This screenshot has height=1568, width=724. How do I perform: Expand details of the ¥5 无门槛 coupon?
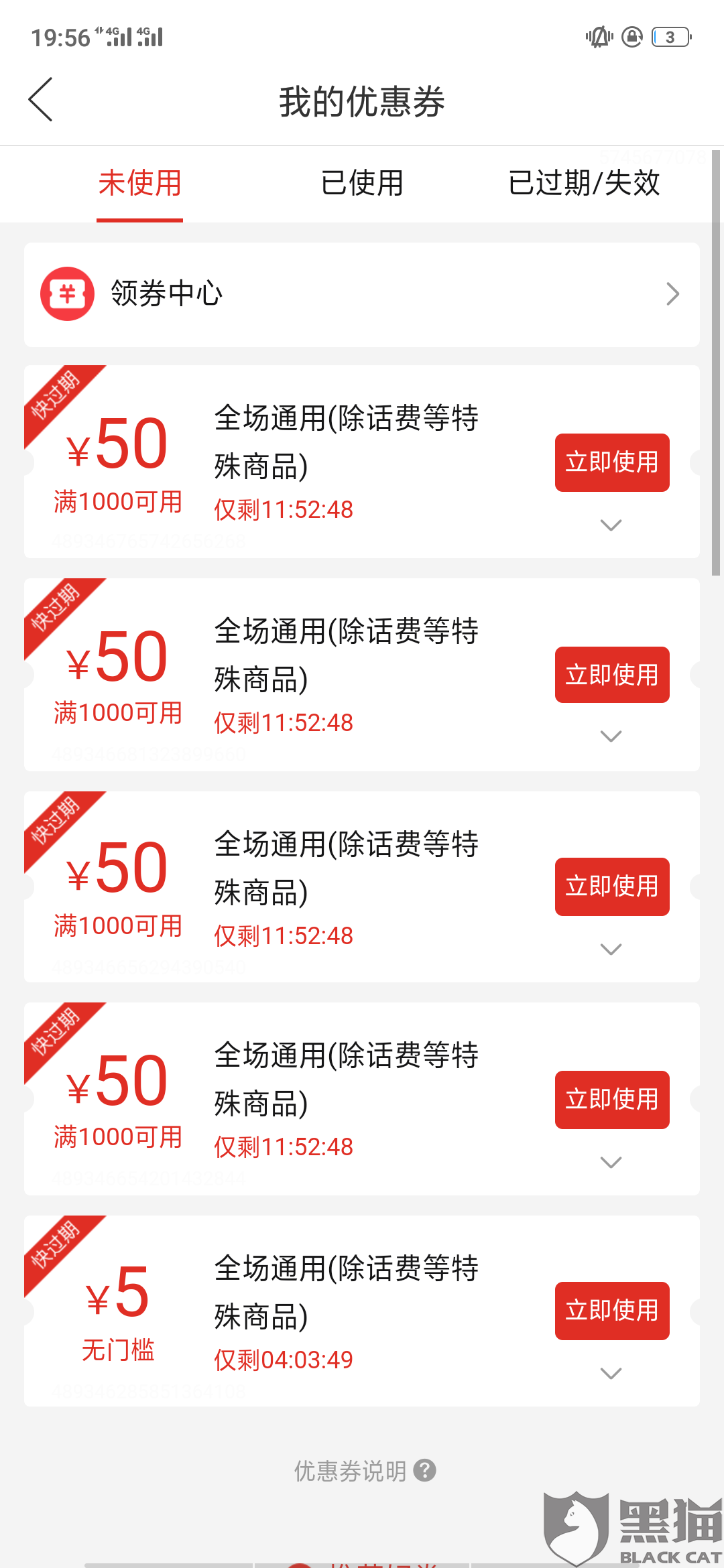[x=611, y=1374]
